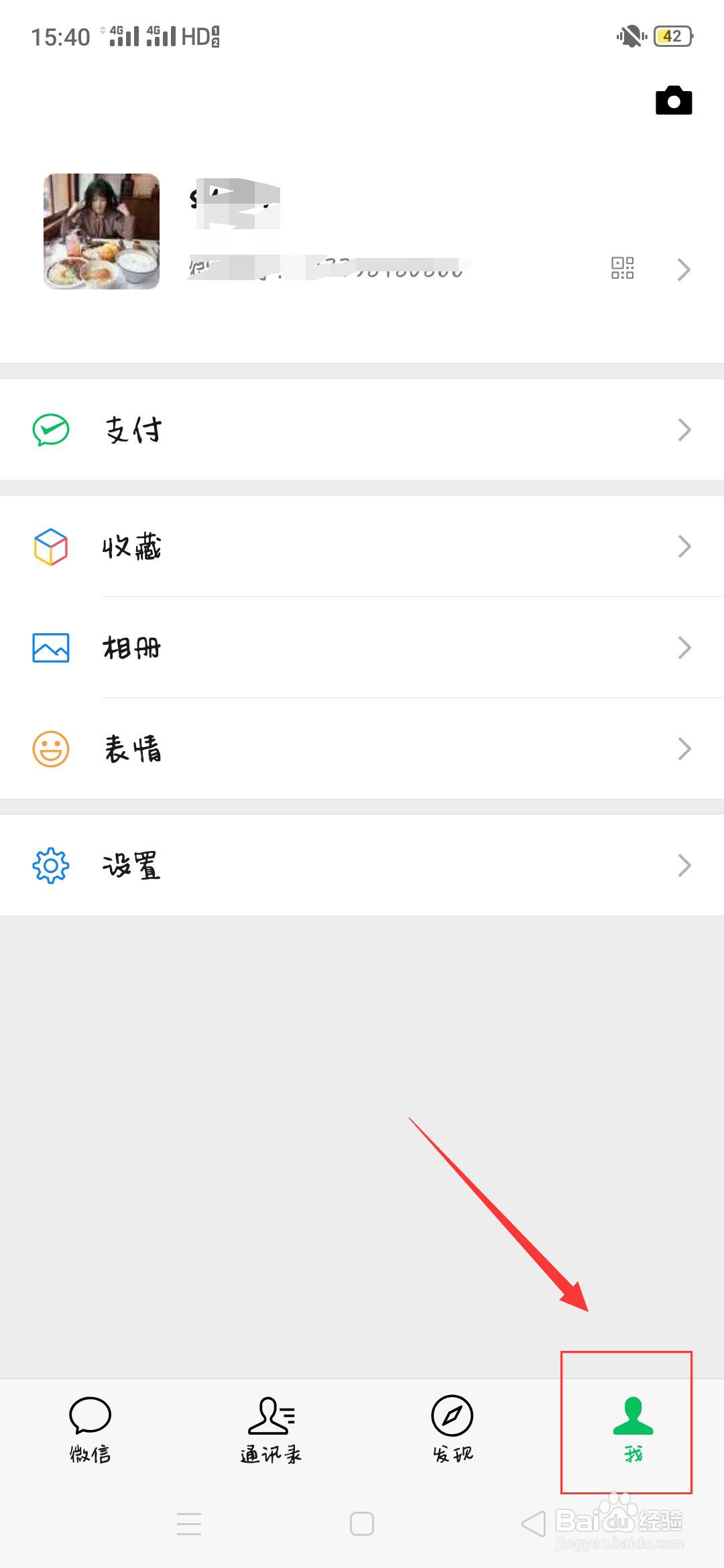
Task: Switch to the 发现 discover tab
Action: [452, 1429]
